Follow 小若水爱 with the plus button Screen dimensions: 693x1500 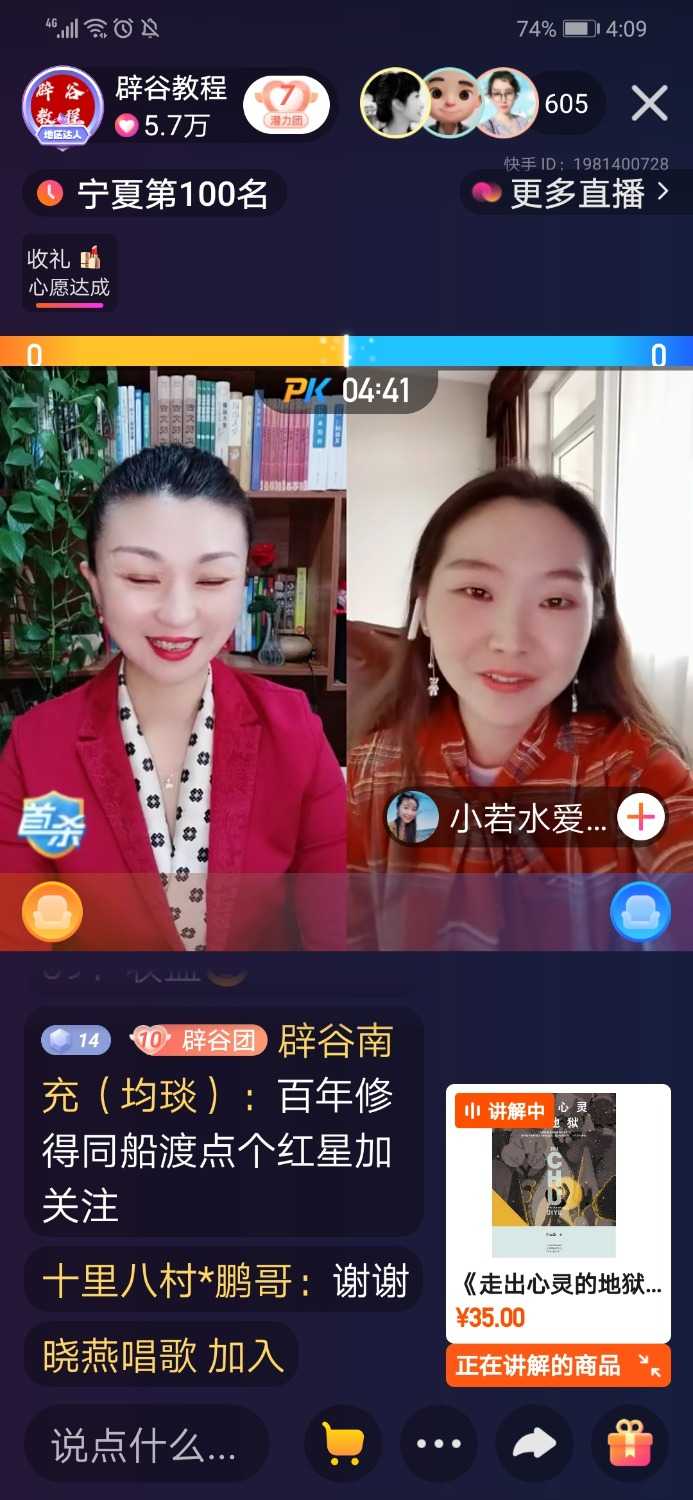tap(640, 818)
